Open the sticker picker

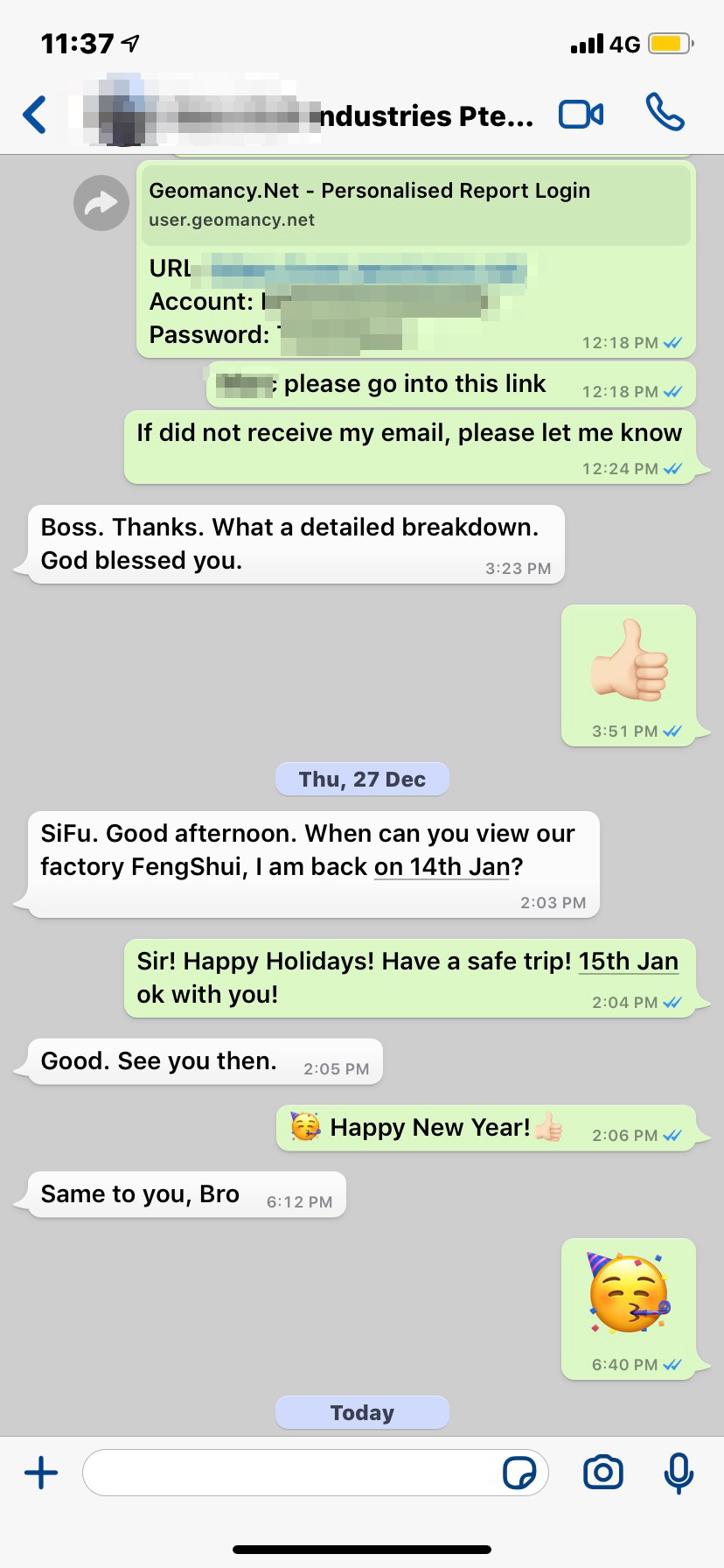pos(519,1473)
